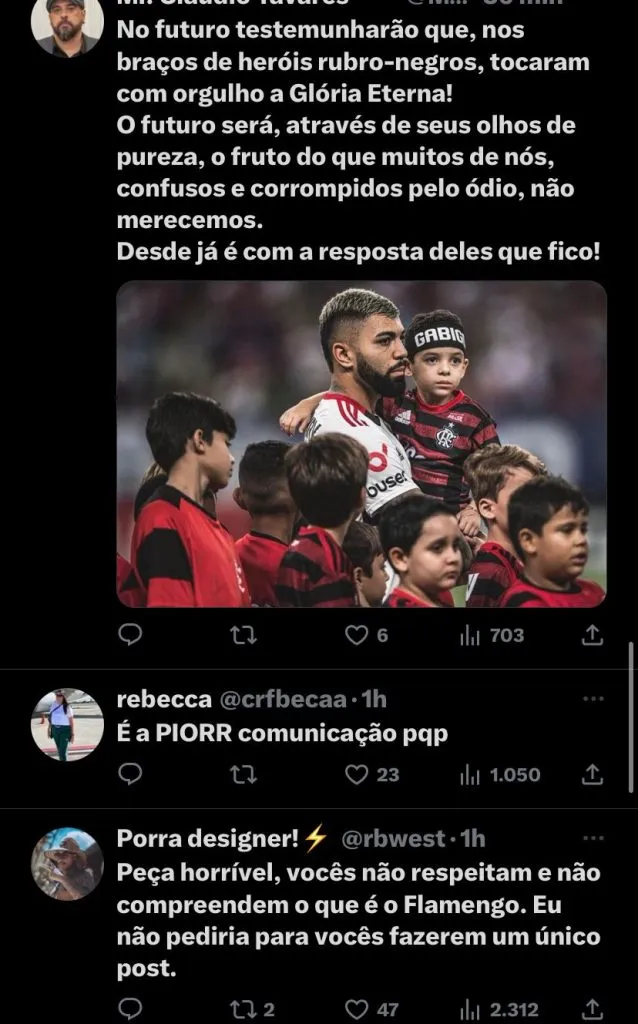Repost Porra designer!'s tweet with 2 reposts
638x1024 pixels.
point(244,1008)
